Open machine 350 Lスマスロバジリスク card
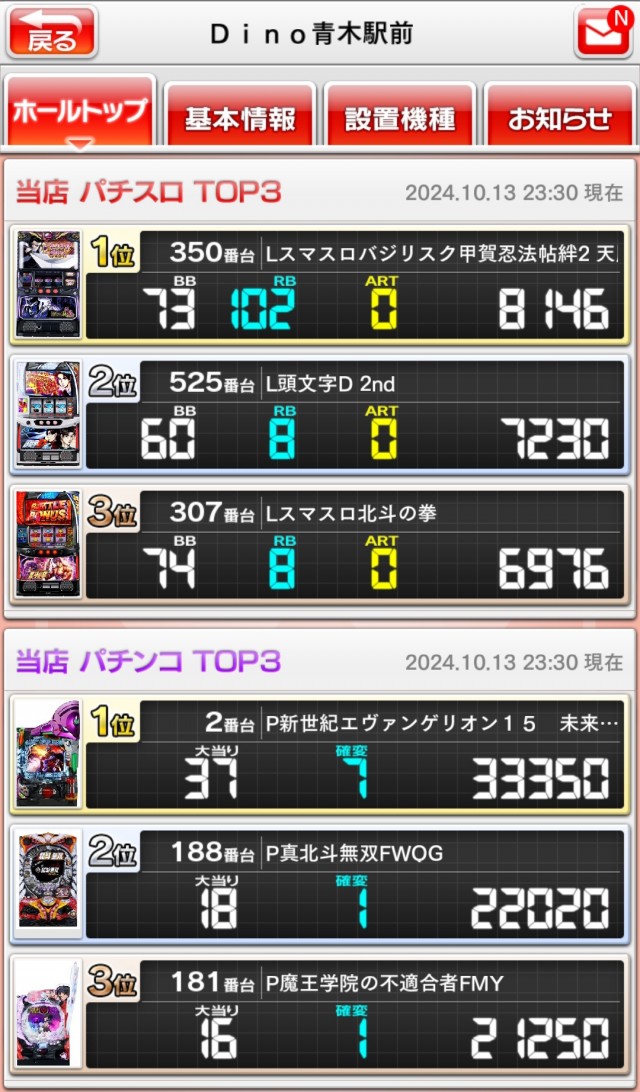640x1092 pixels. tap(320, 285)
